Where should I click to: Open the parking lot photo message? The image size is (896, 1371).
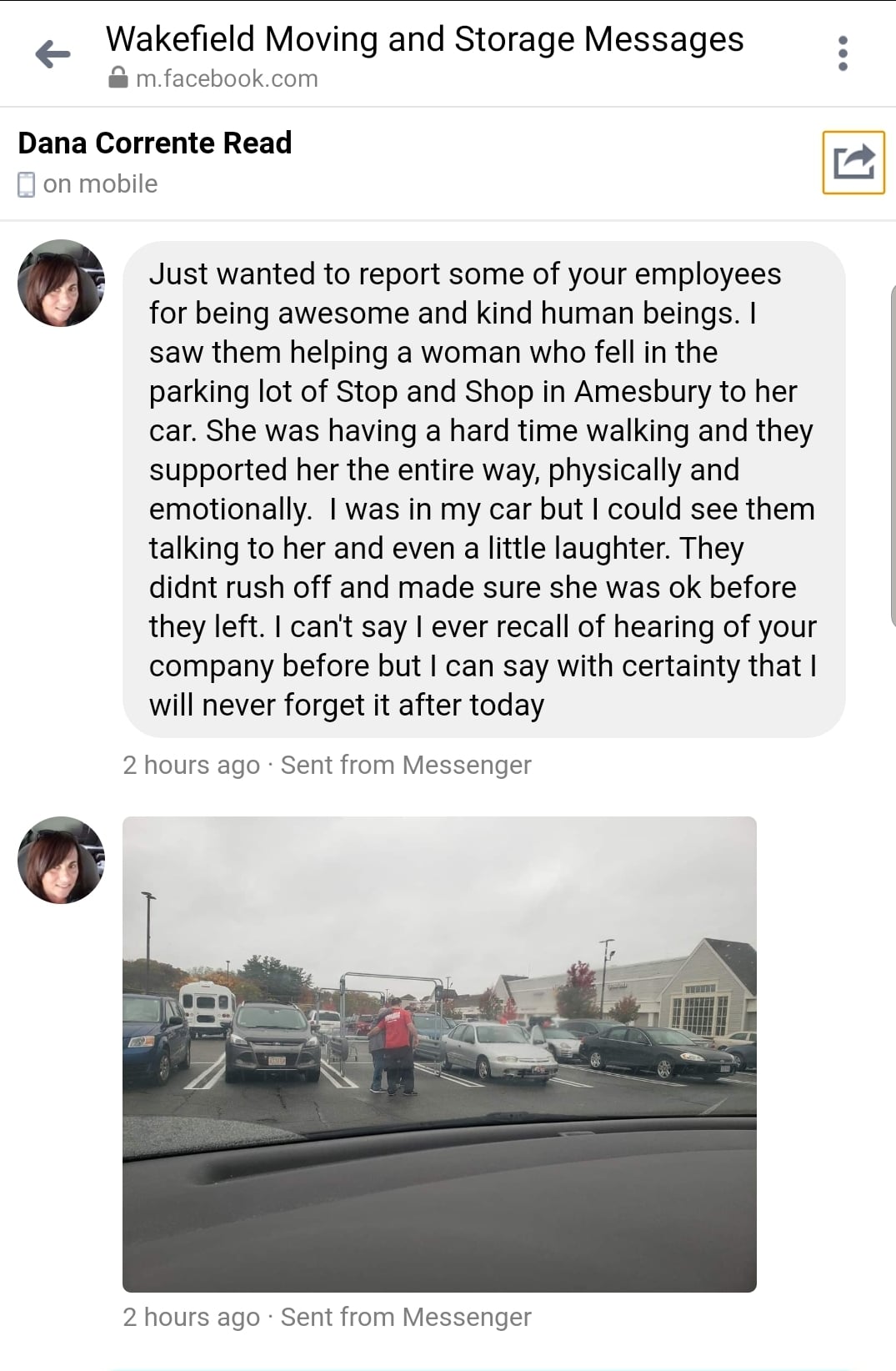coord(439,1053)
